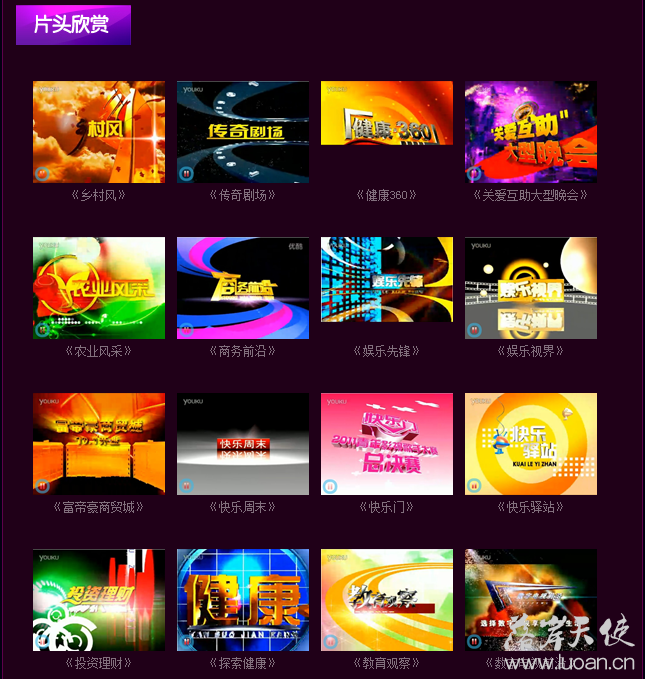Select the 快乐周末 video tile
Viewport: 645px width, 679px height.
tap(243, 444)
